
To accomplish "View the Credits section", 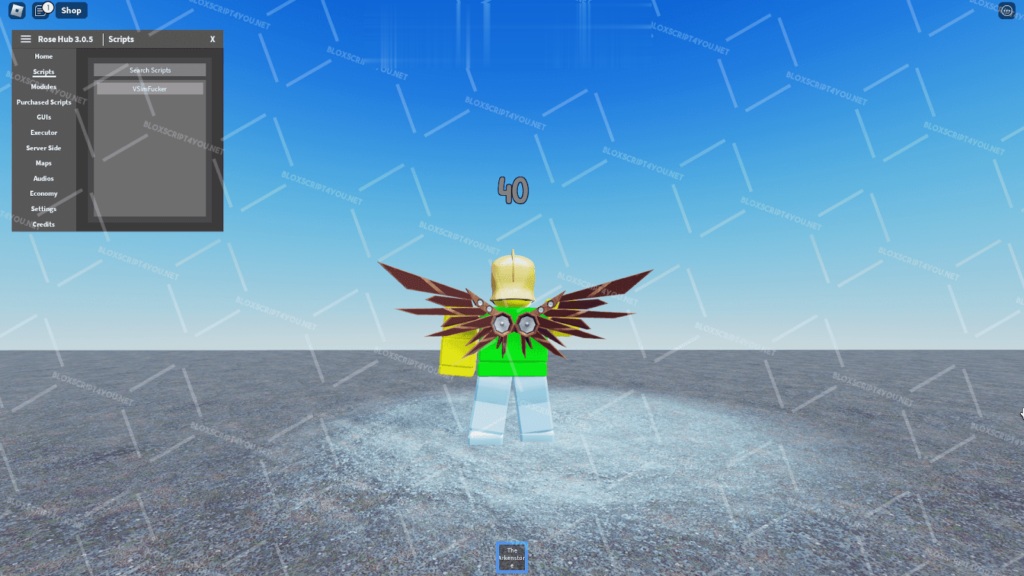I will click(x=43, y=224).
